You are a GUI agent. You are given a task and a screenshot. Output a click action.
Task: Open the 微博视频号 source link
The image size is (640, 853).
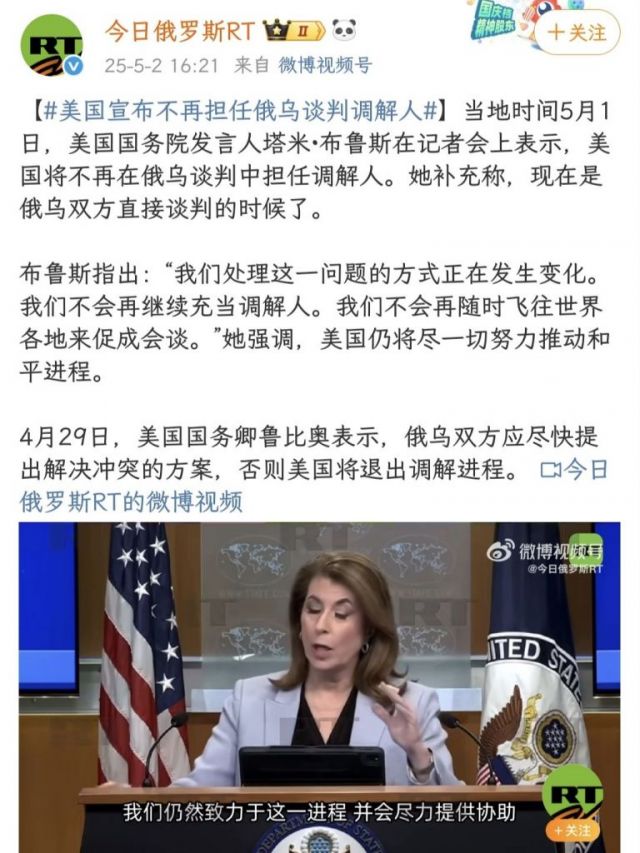coord(324,65)
